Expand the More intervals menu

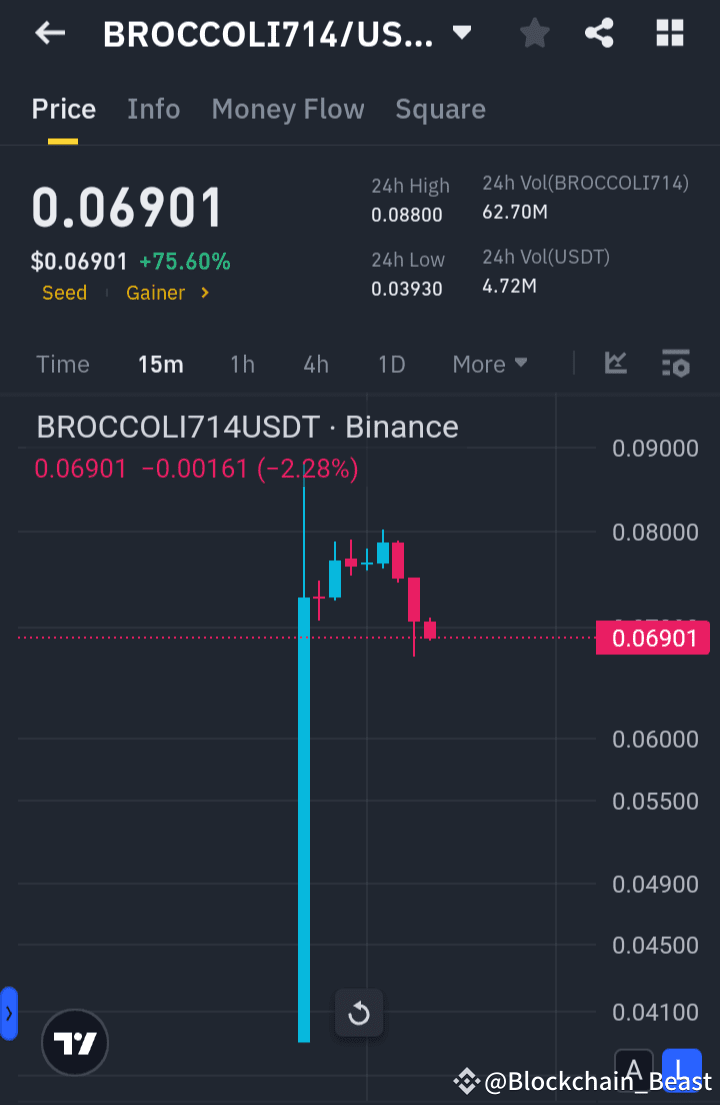[489, 364]
